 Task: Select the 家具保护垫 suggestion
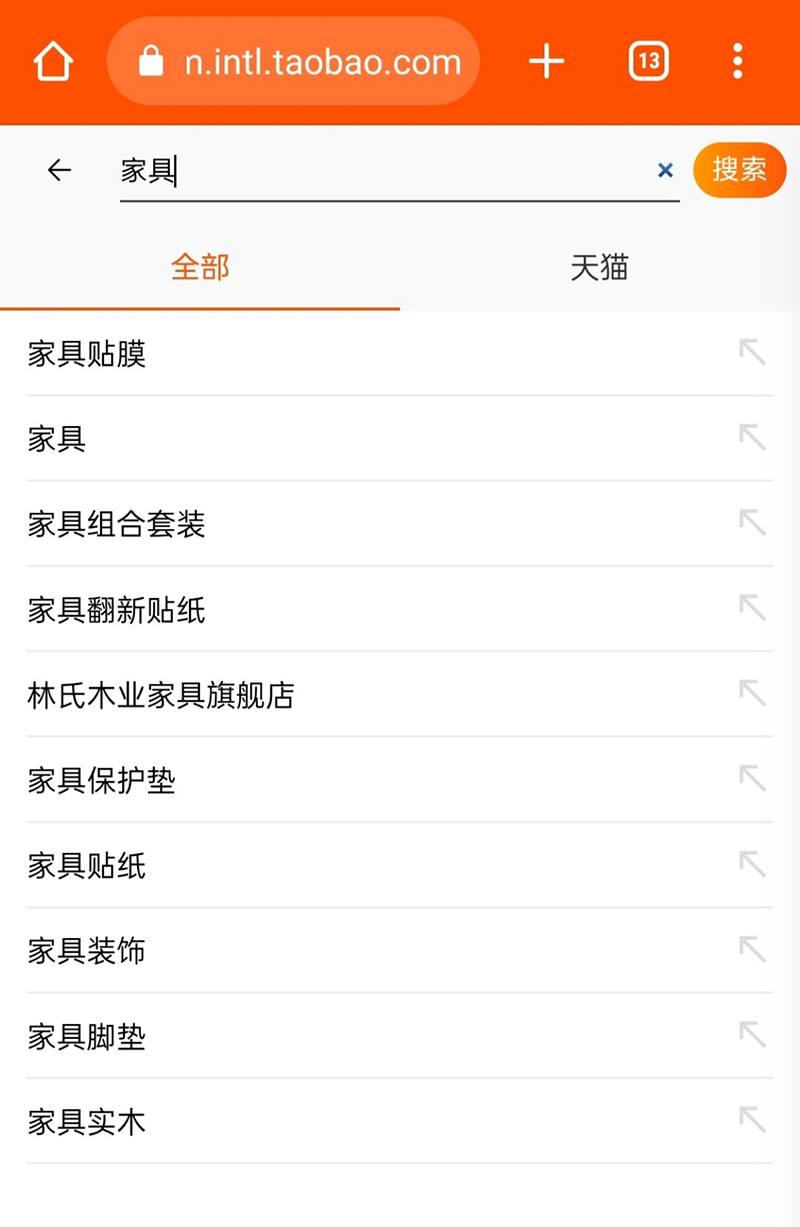pos(102,779)
